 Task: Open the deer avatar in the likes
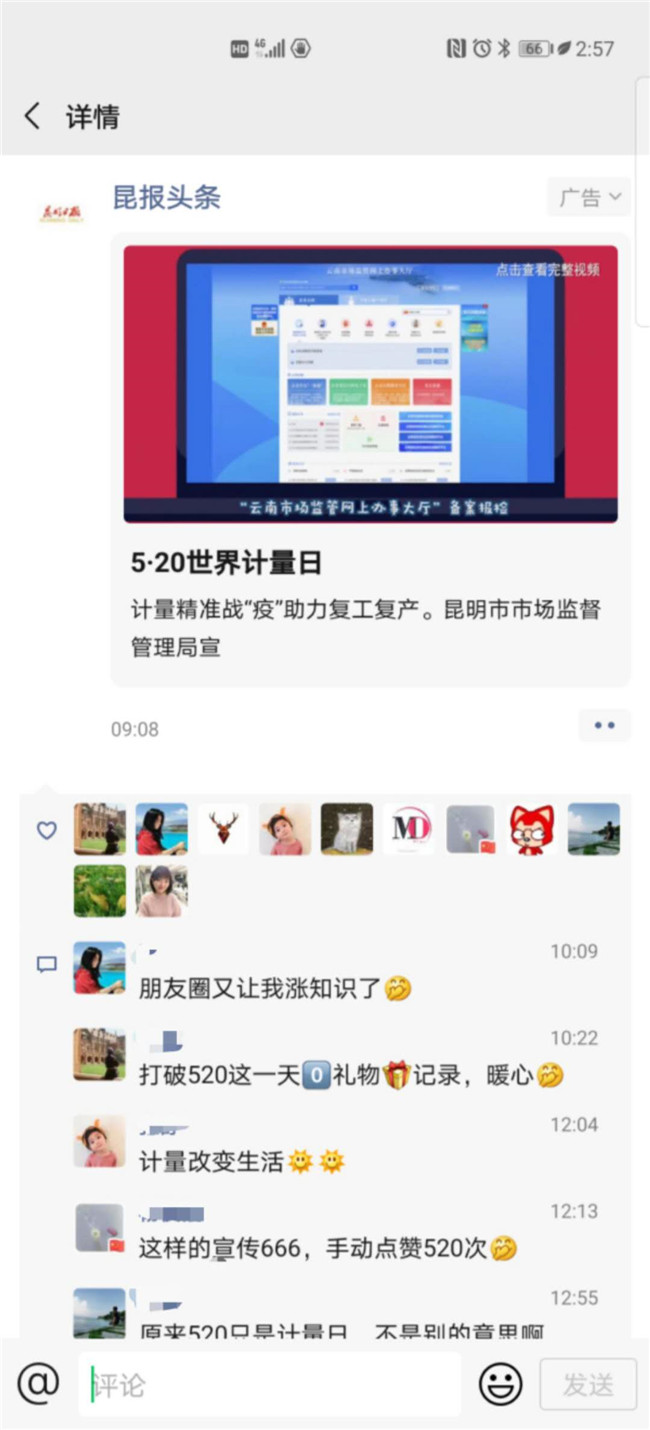point(223,829)
